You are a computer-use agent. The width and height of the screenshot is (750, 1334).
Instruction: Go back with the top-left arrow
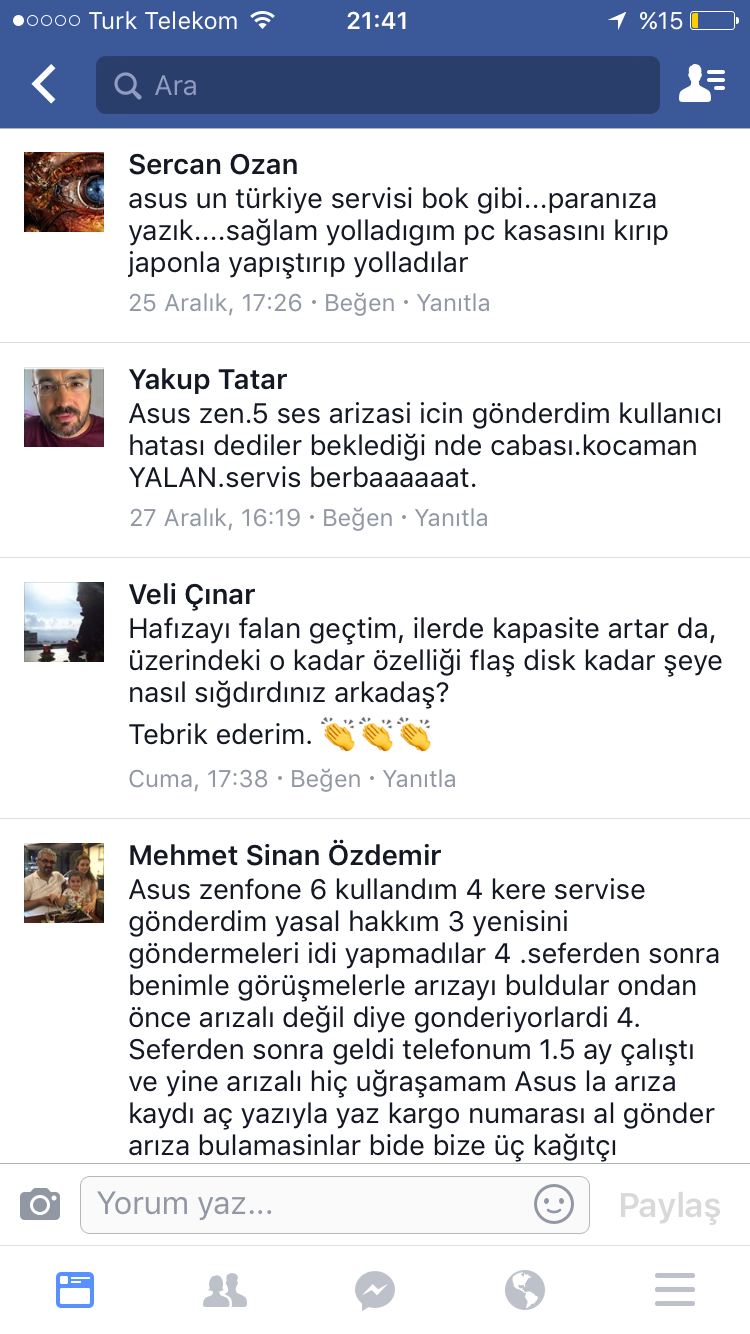pyautogui.click(x=45, y=85)
